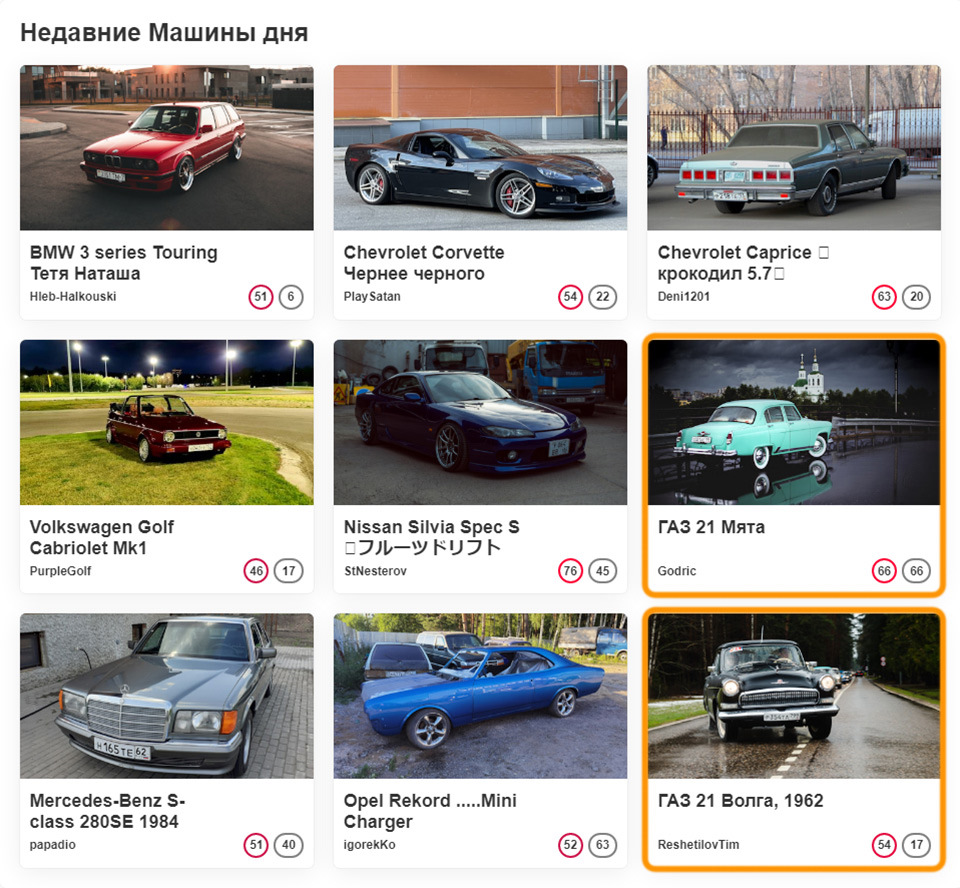Visit igorekKo's profile
This screenshot has width=960, height=888.
[x=370, y=845]
